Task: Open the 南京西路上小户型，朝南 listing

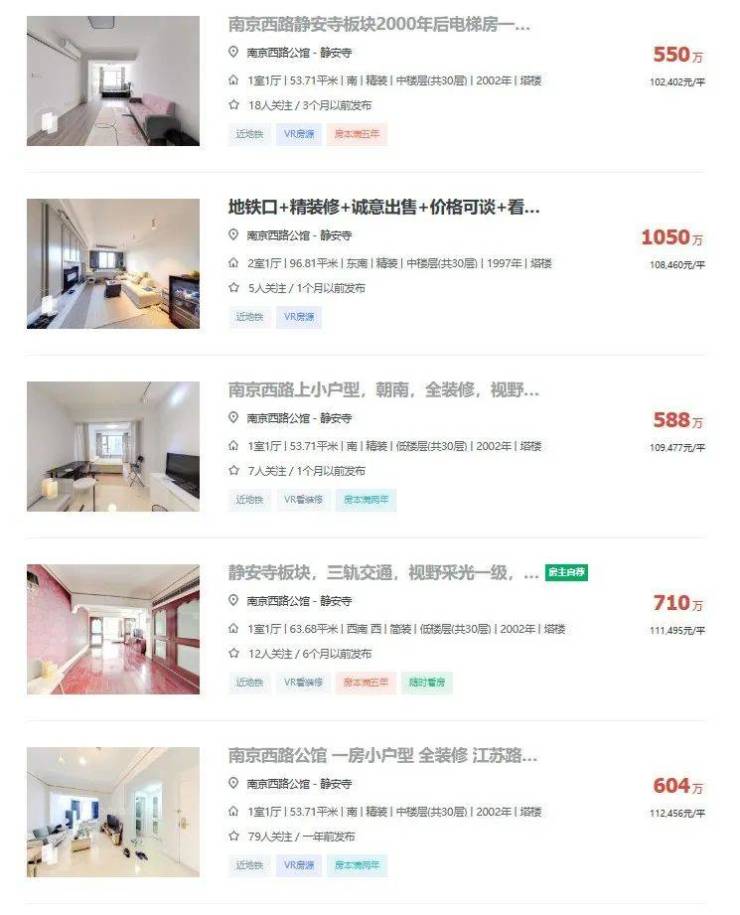Action: (x=384, y=390)
